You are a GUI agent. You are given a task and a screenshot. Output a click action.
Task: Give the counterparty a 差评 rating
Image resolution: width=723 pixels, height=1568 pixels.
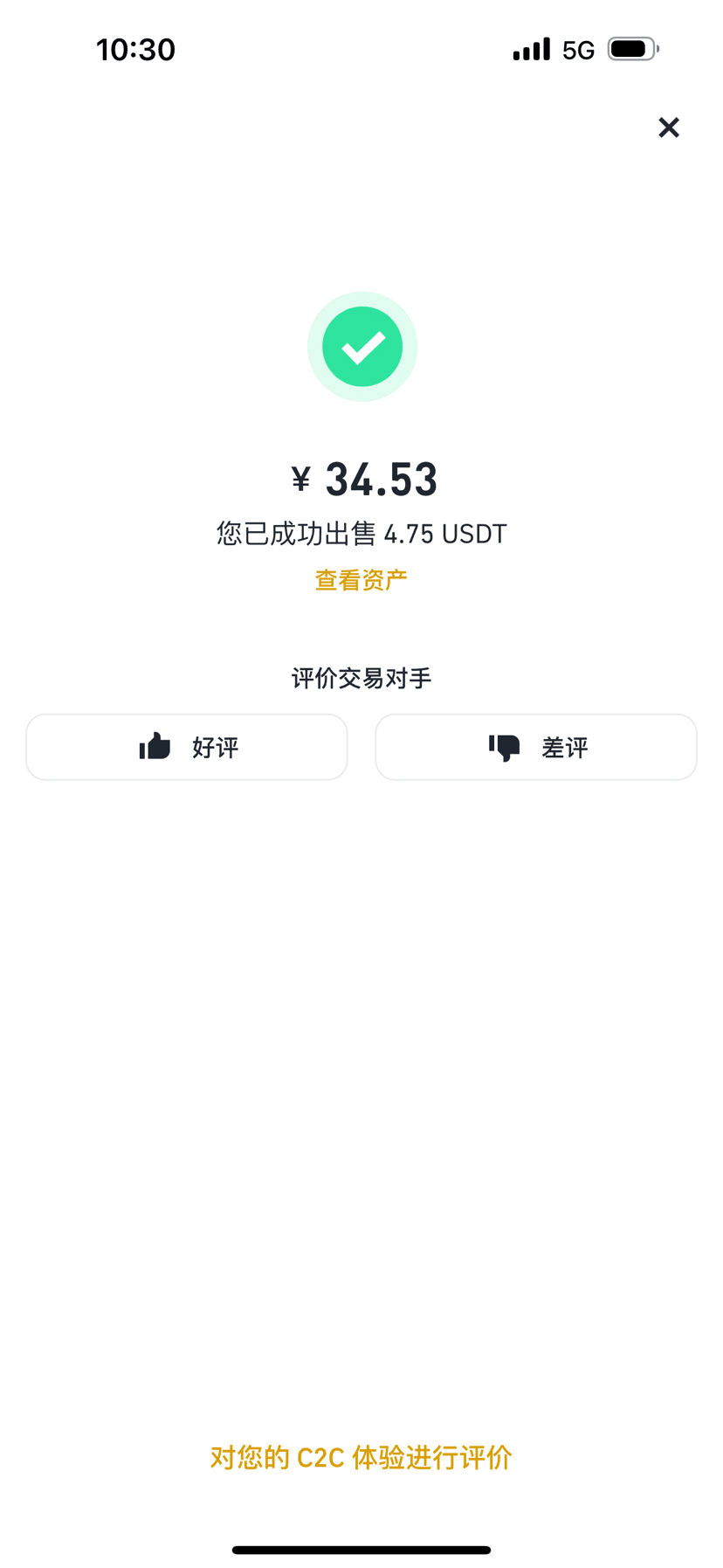tap(536, 747)
